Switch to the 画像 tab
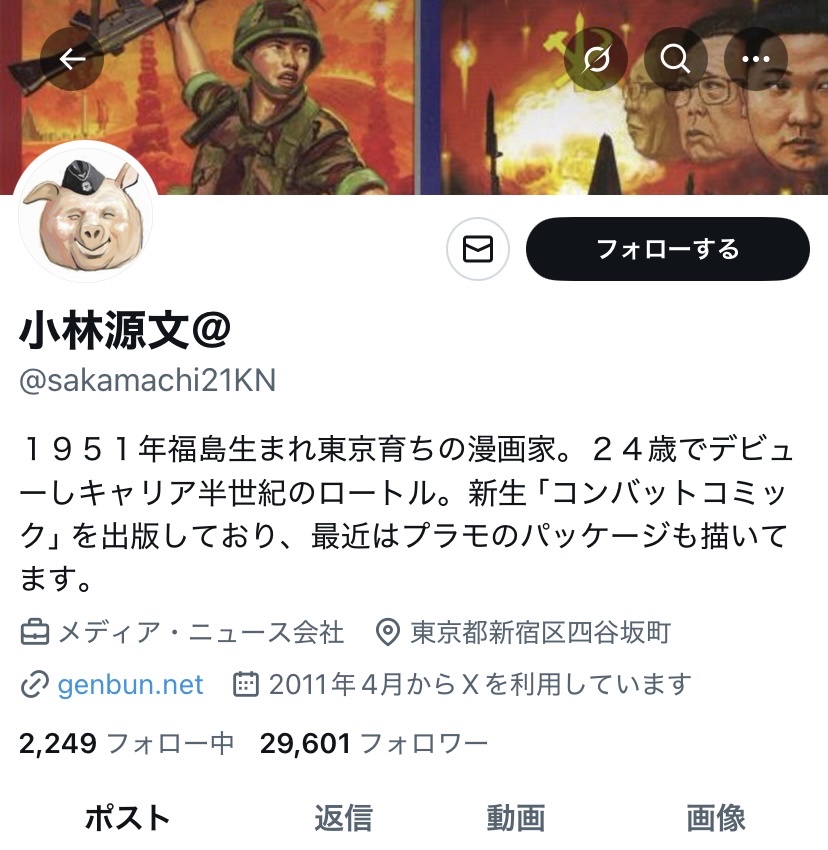Viewport: 828px width, 850px height. tap(716, 818)
